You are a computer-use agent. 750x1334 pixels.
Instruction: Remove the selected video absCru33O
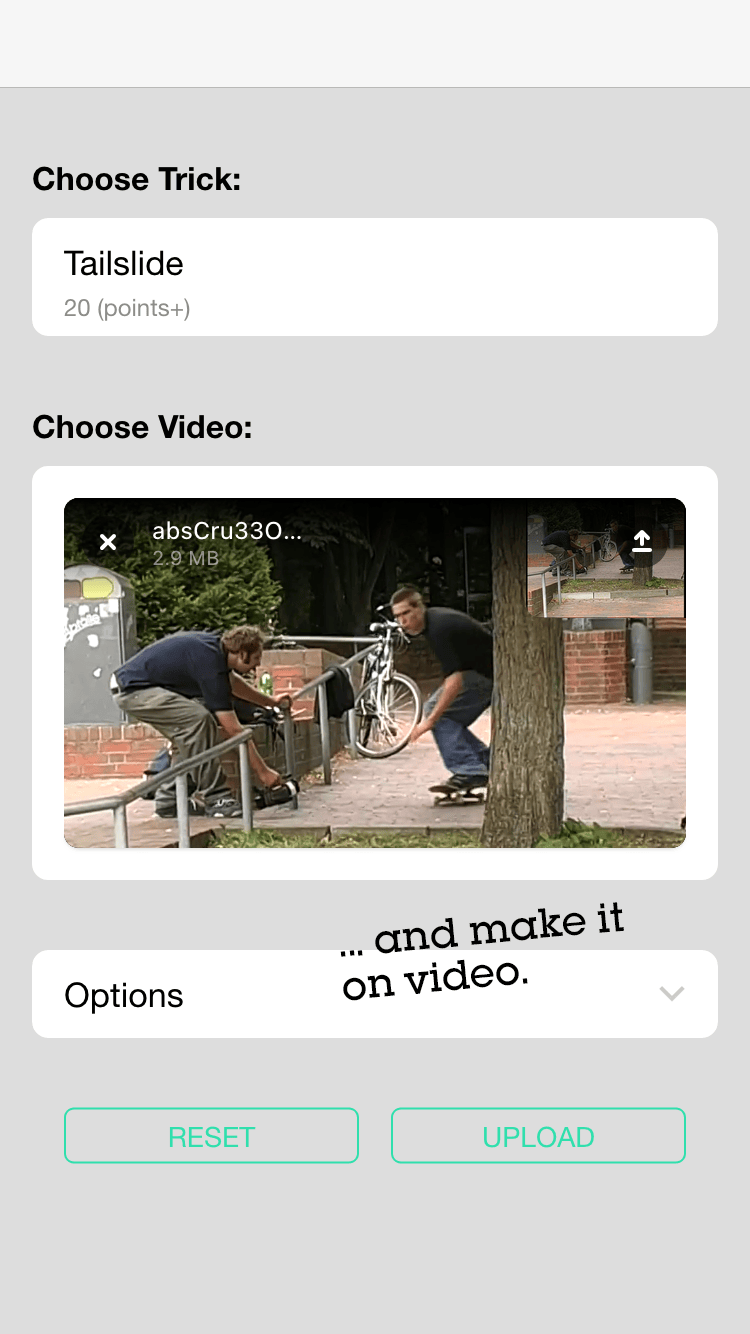(108, 542)
